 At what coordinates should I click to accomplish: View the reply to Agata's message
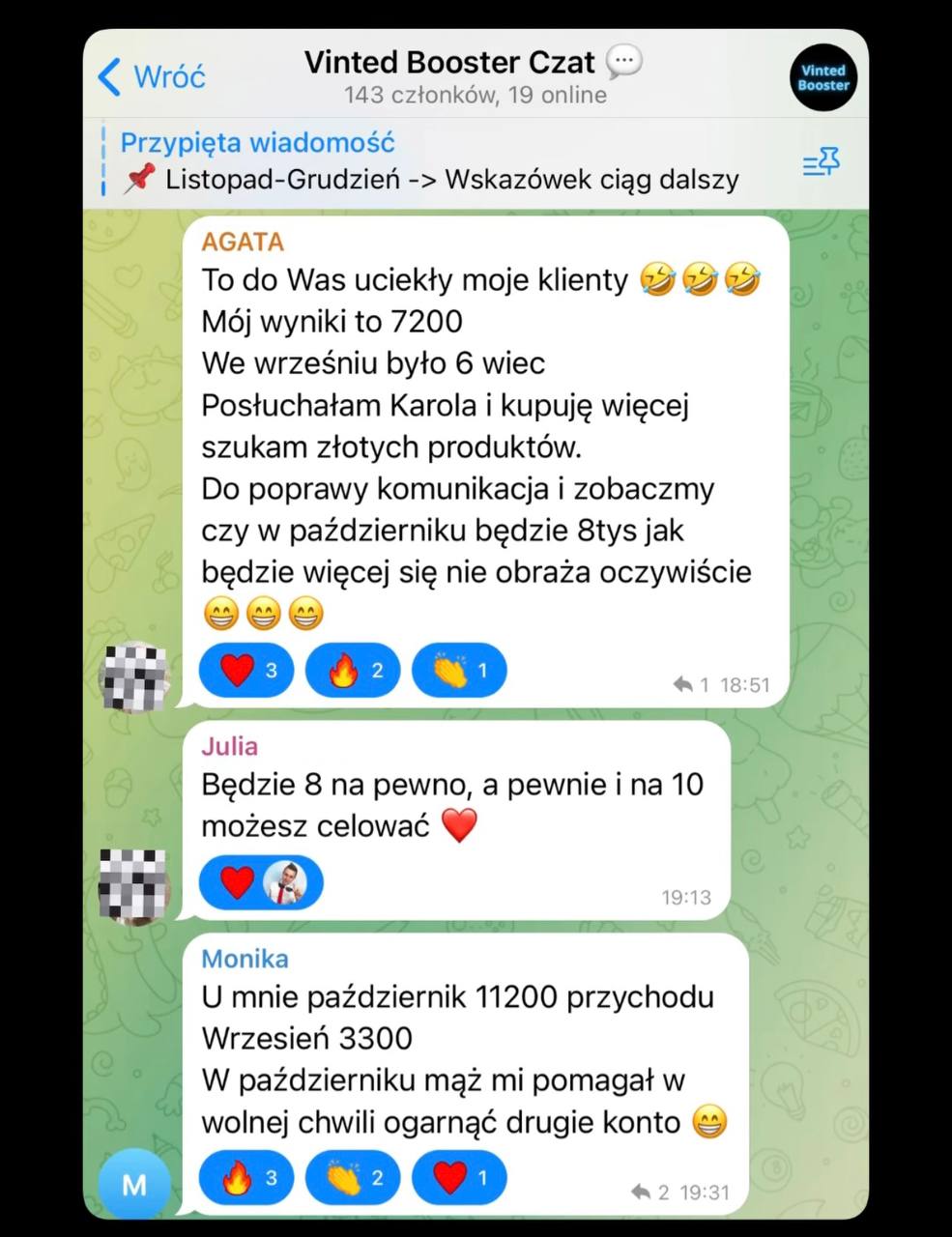[690, 685]
